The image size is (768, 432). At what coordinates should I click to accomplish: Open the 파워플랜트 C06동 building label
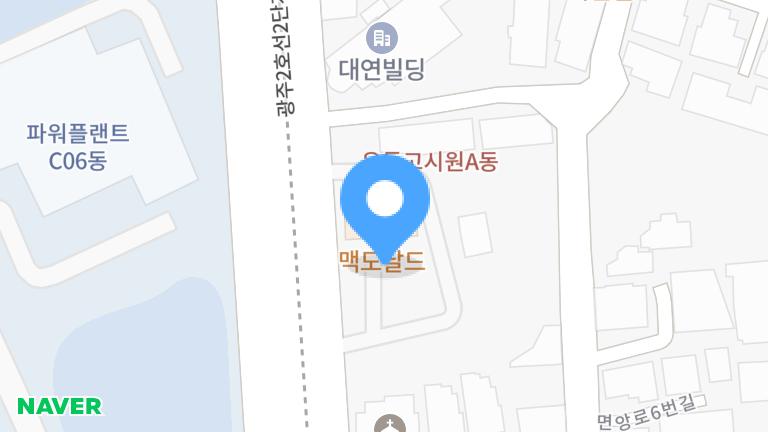pos(77,146)
